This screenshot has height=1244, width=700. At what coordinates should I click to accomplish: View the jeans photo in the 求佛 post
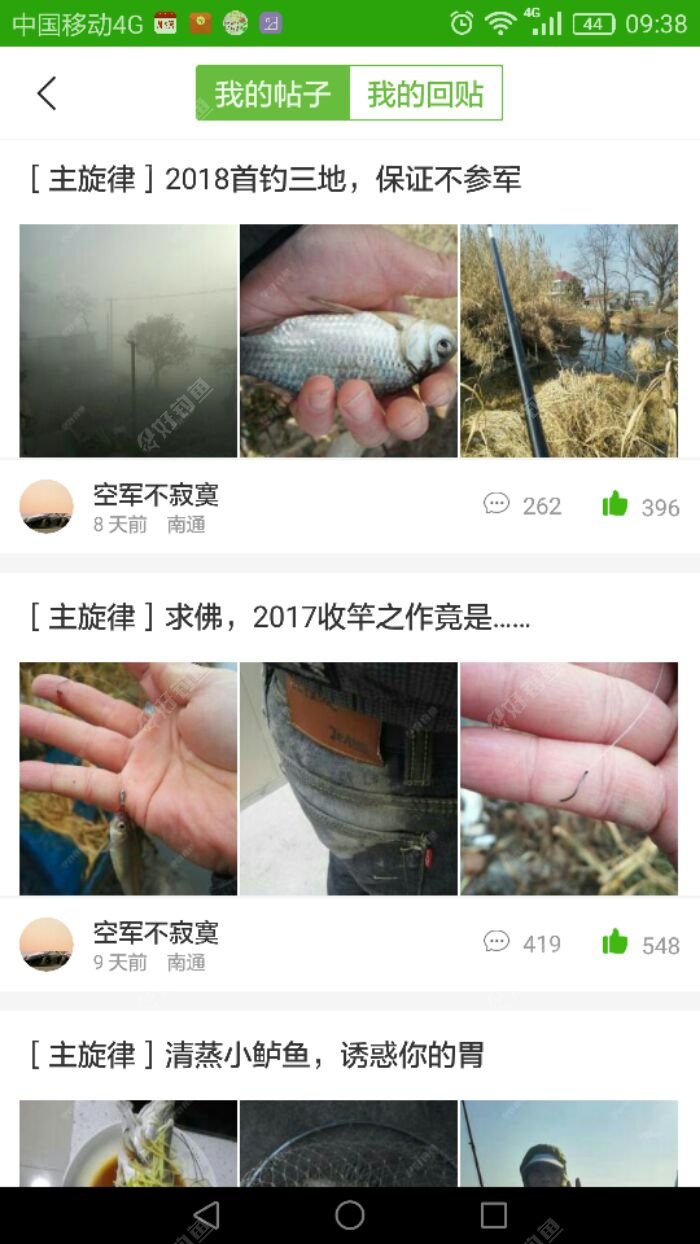[348, 778]
